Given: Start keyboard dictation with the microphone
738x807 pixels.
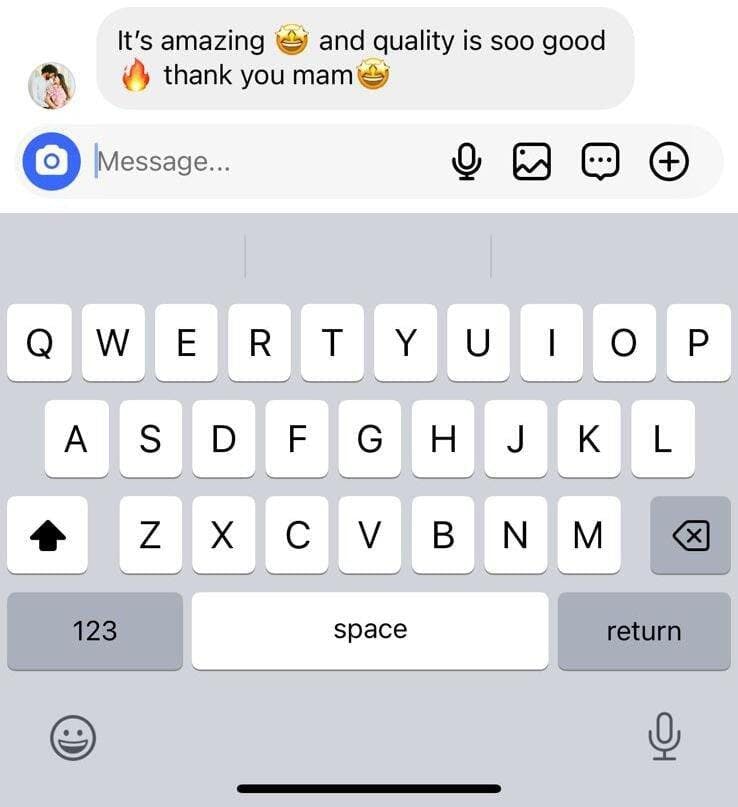Looking at the screenshot, I should coord(663,738).
